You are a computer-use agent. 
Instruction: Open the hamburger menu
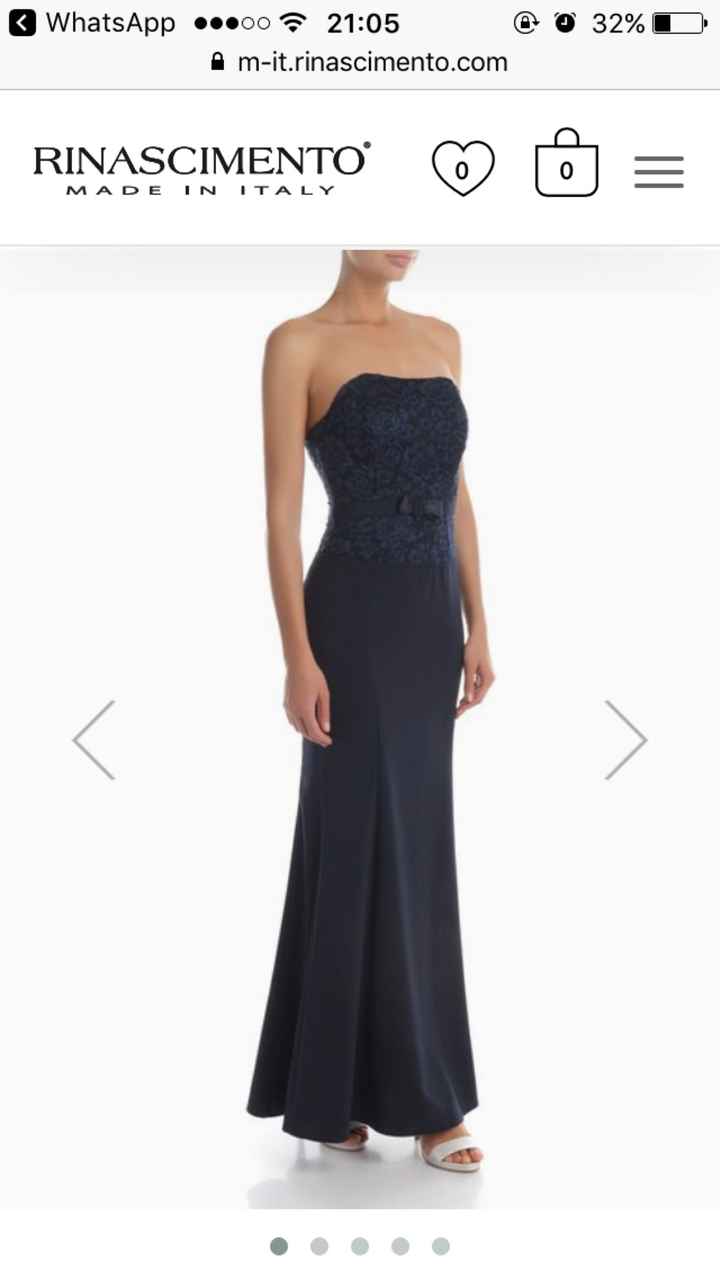pos(659,172)
